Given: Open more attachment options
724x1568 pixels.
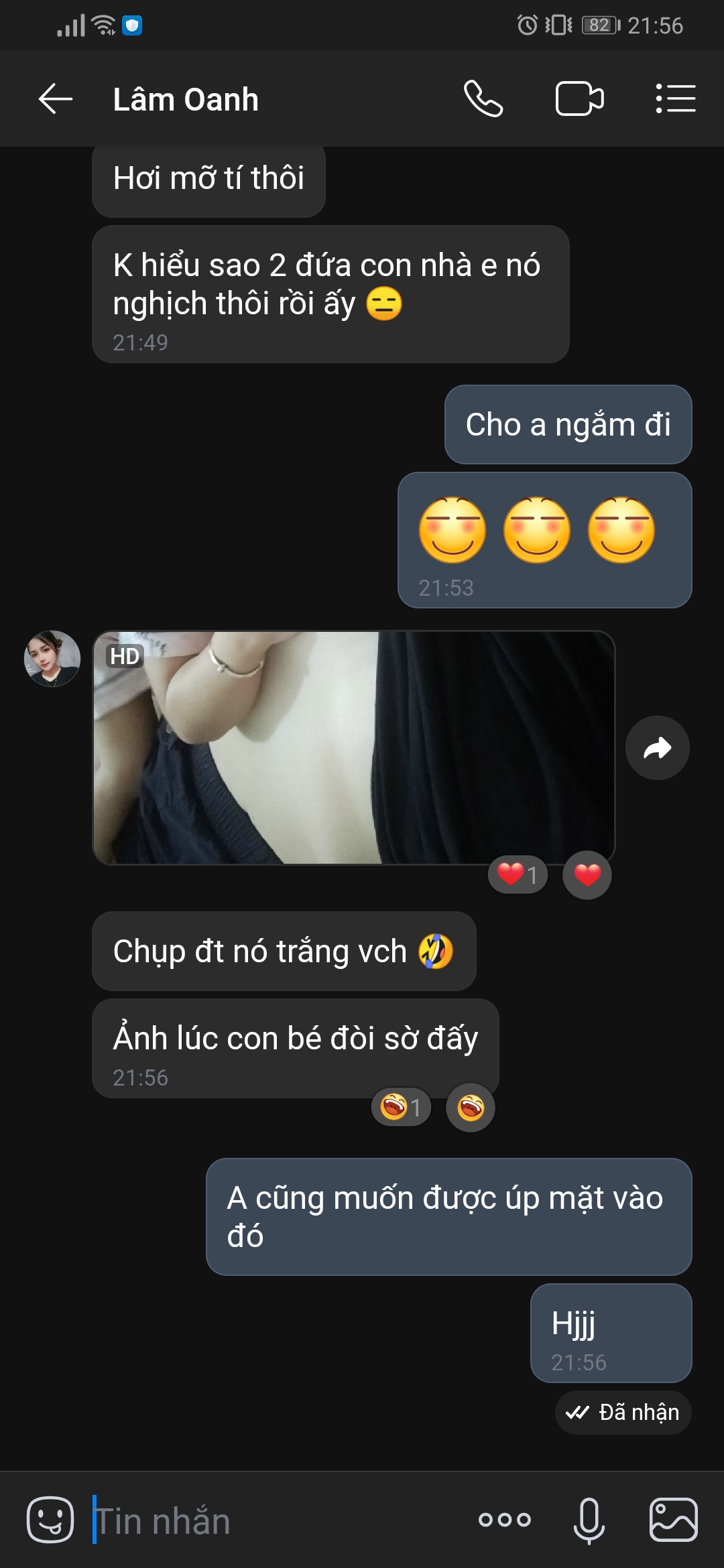Looking at the screenshot, I should pos(505,1520).
